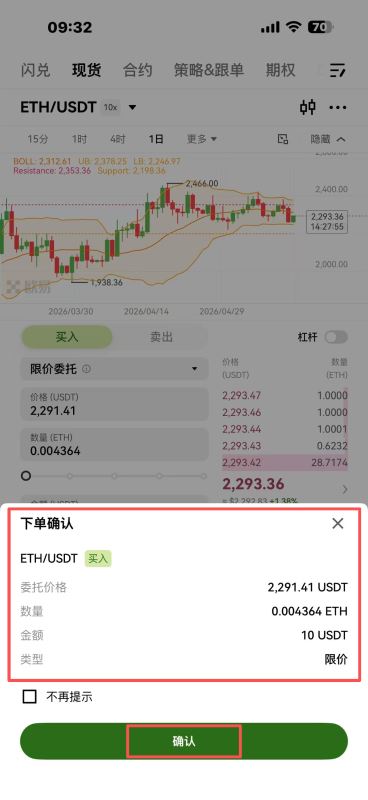Screen dimensions: 368x800
Task: Check the 不再提示 checkbox
Action: [30, 696]
